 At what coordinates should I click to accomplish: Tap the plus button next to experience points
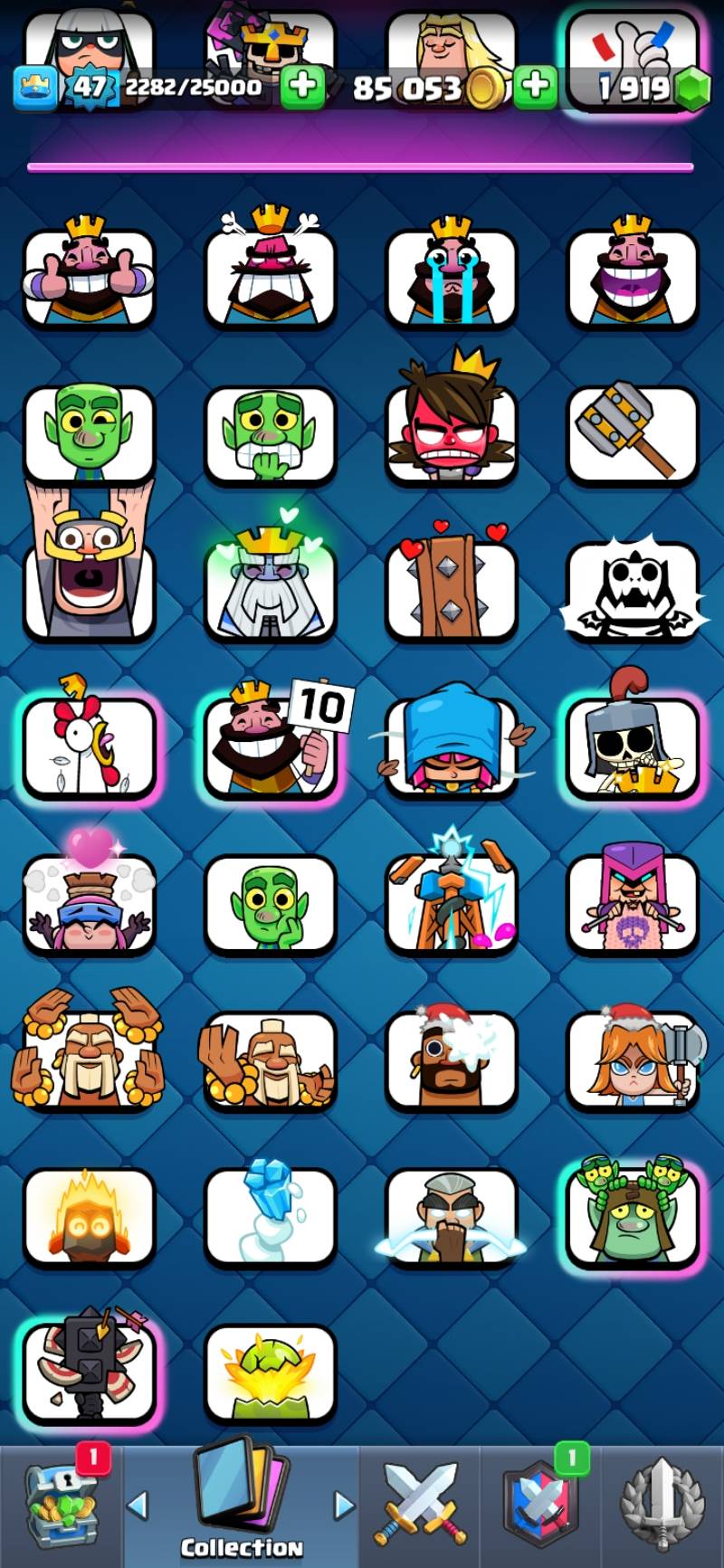coord(302,87)
